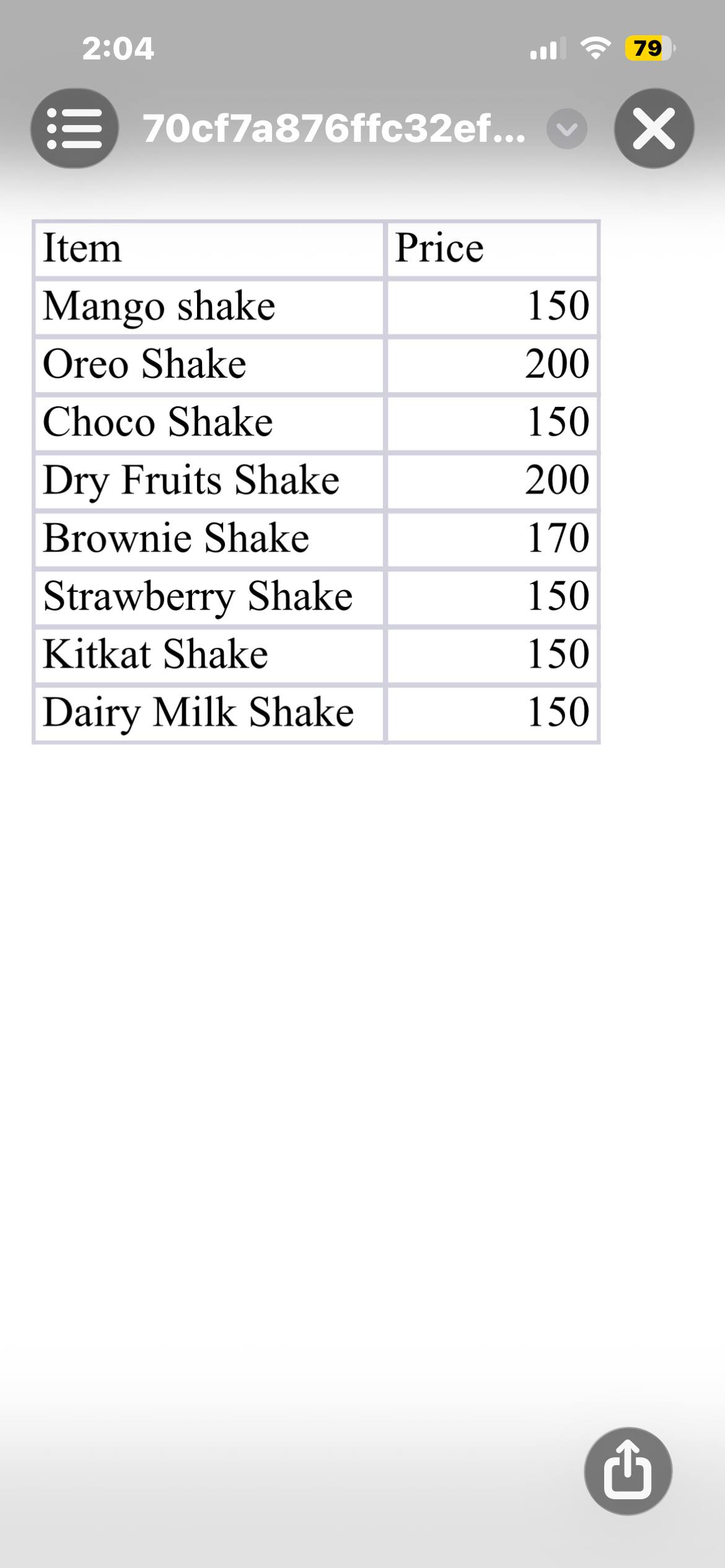Close the document preview

(654, 128)
